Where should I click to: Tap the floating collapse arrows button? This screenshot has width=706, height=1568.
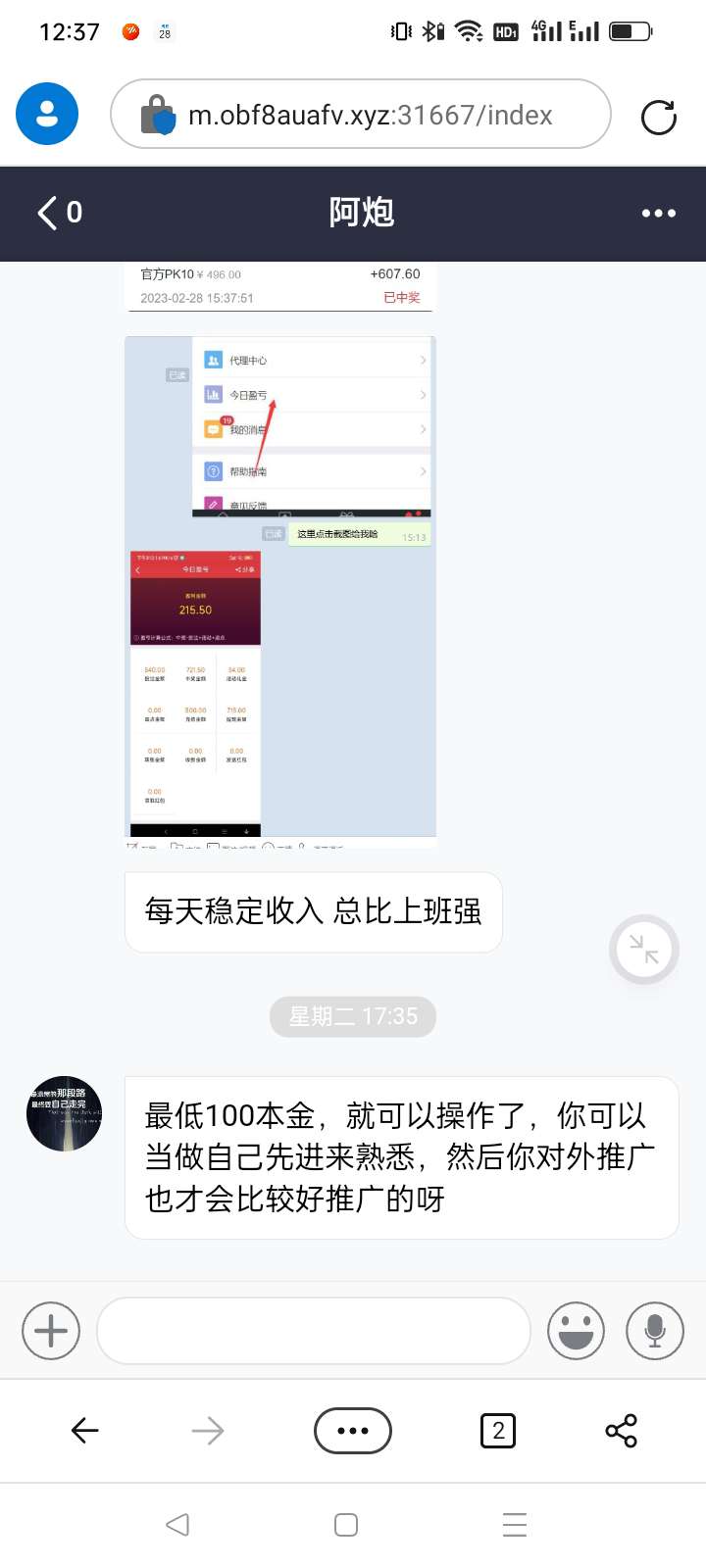point(643,950)
